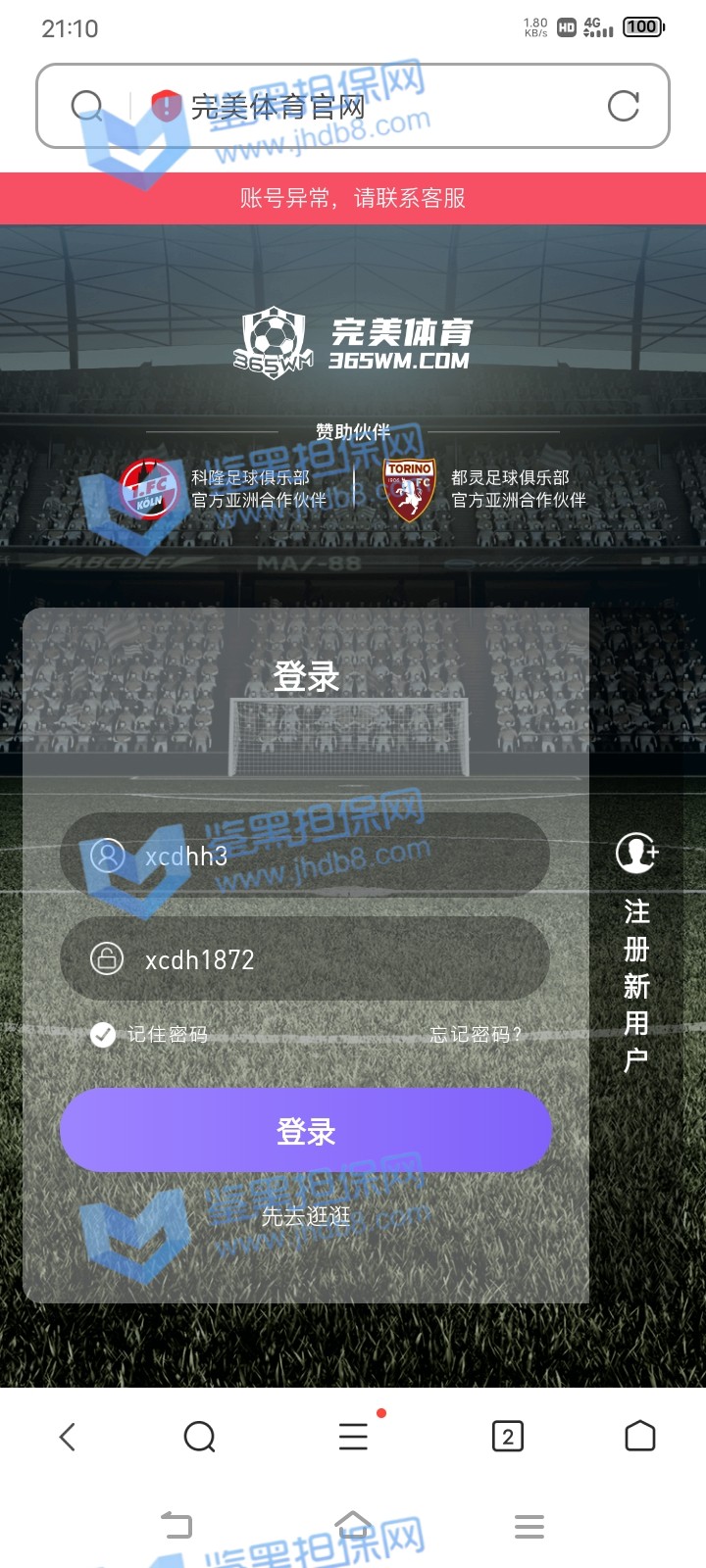Open the browser hamburger menu
This screenshot has width=706, height=1568.
pyautogui.click(x=353, y=1437)
